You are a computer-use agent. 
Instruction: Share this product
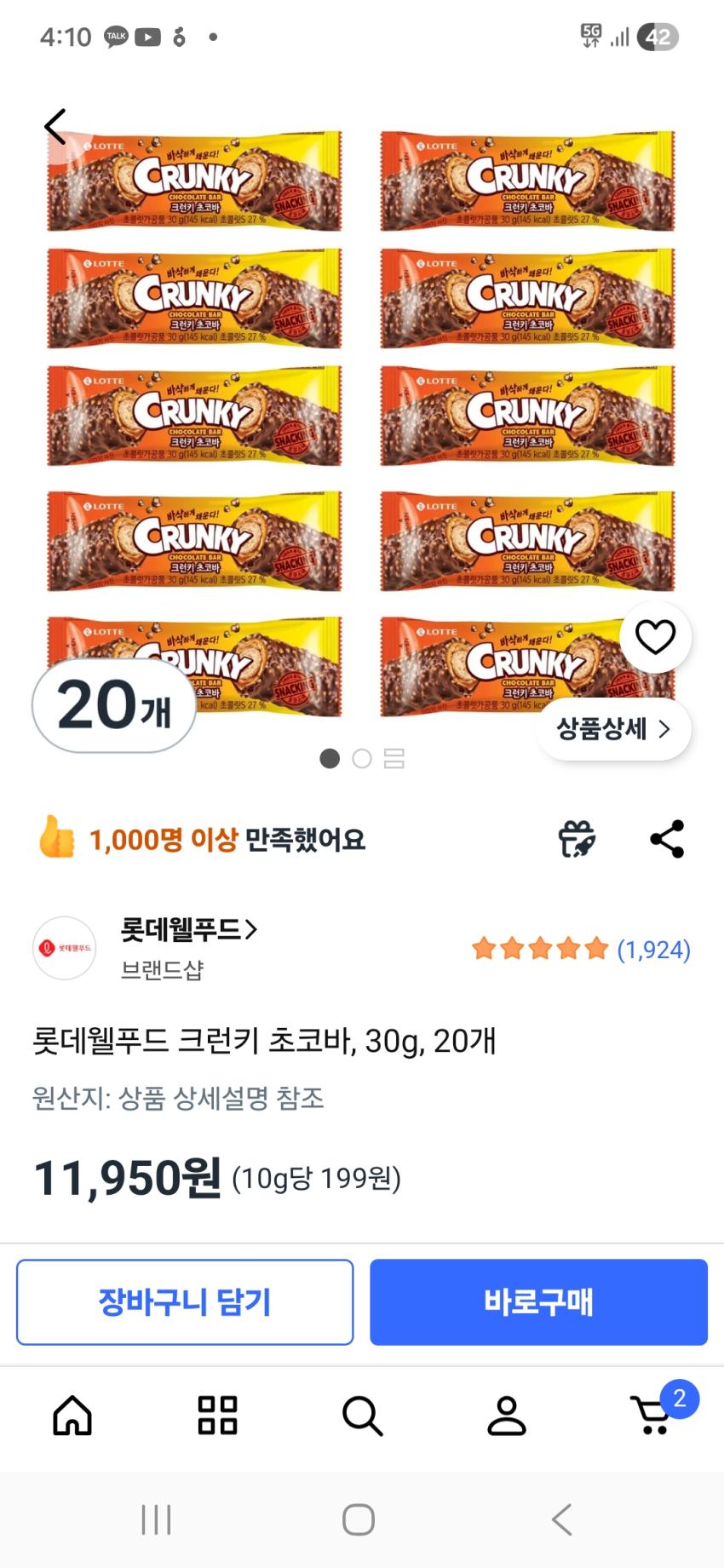pyautogui.click(x=667, y=840)
